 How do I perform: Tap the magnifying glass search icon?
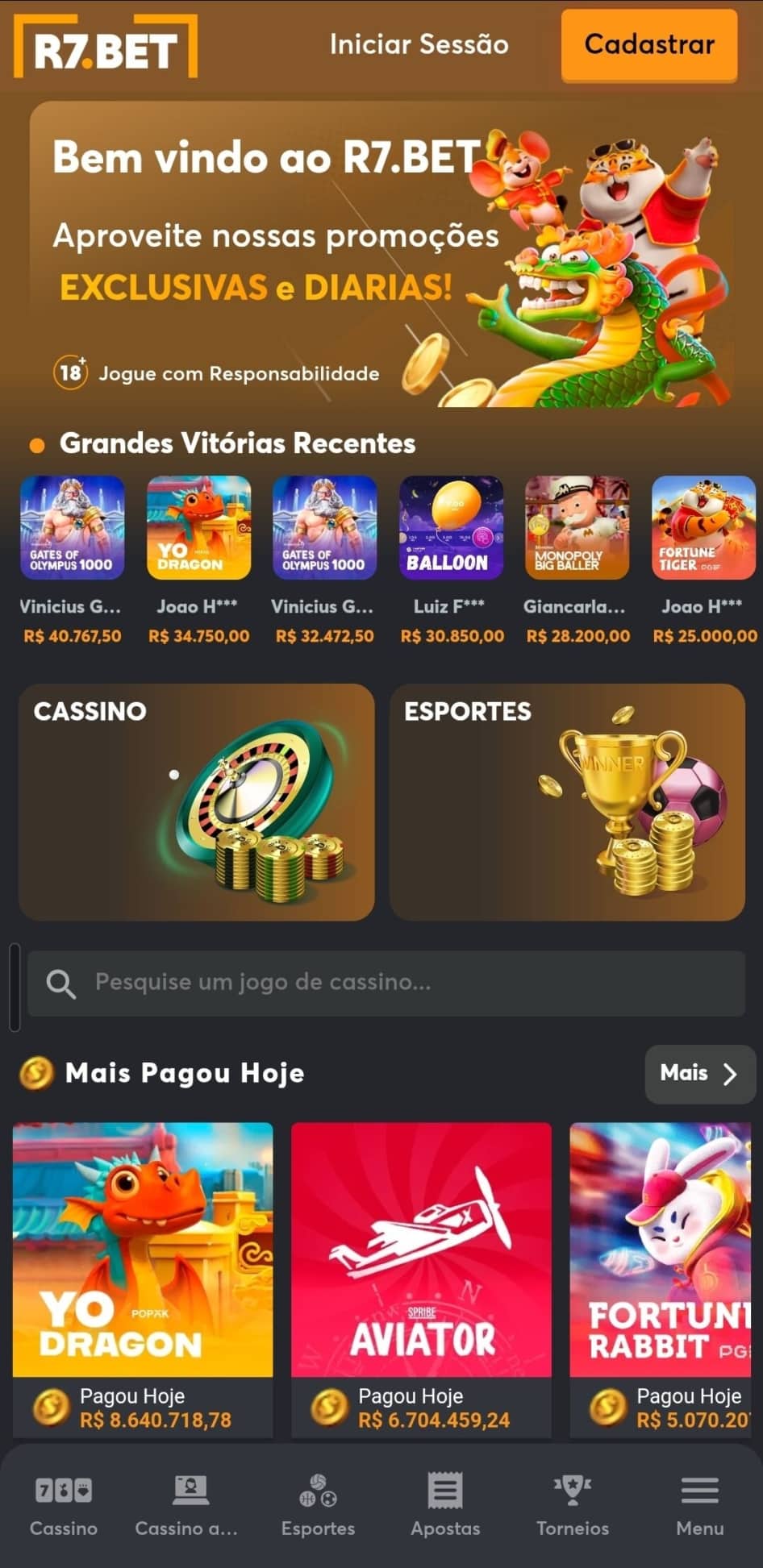(x=60, y=984)
